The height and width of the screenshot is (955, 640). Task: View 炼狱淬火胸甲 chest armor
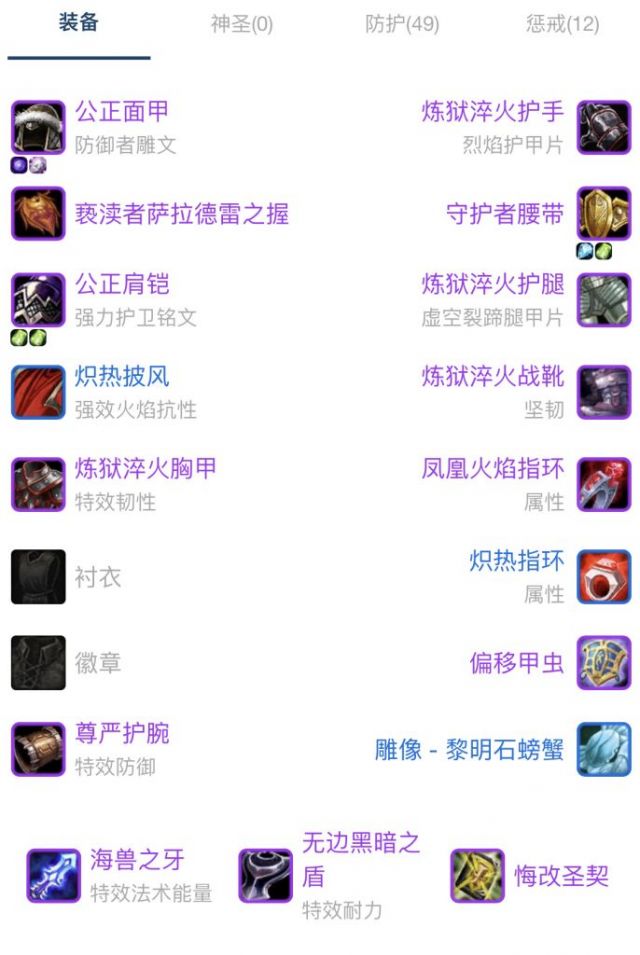(x=146, y=469)
